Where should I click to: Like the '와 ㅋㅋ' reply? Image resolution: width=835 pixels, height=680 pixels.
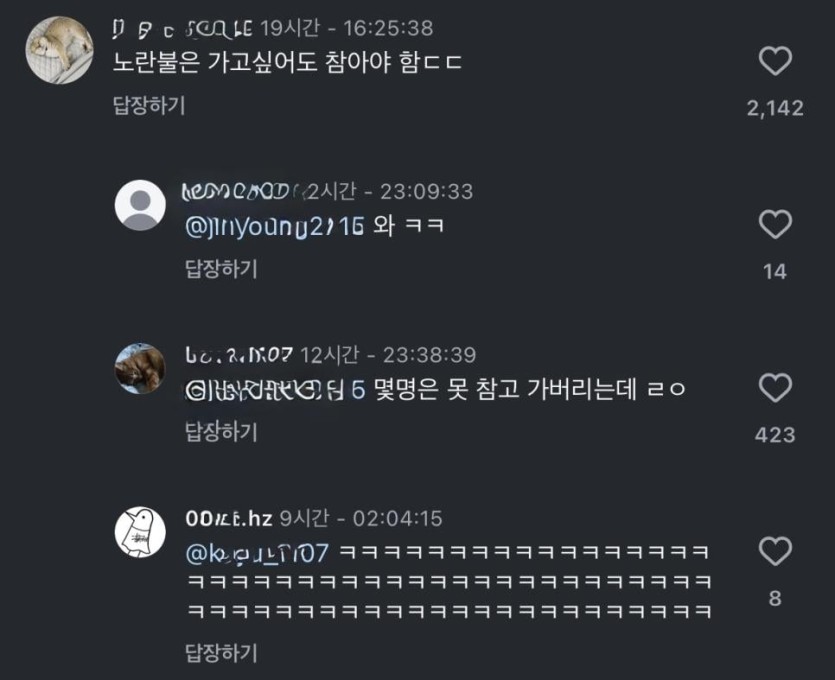coord(775,225)
